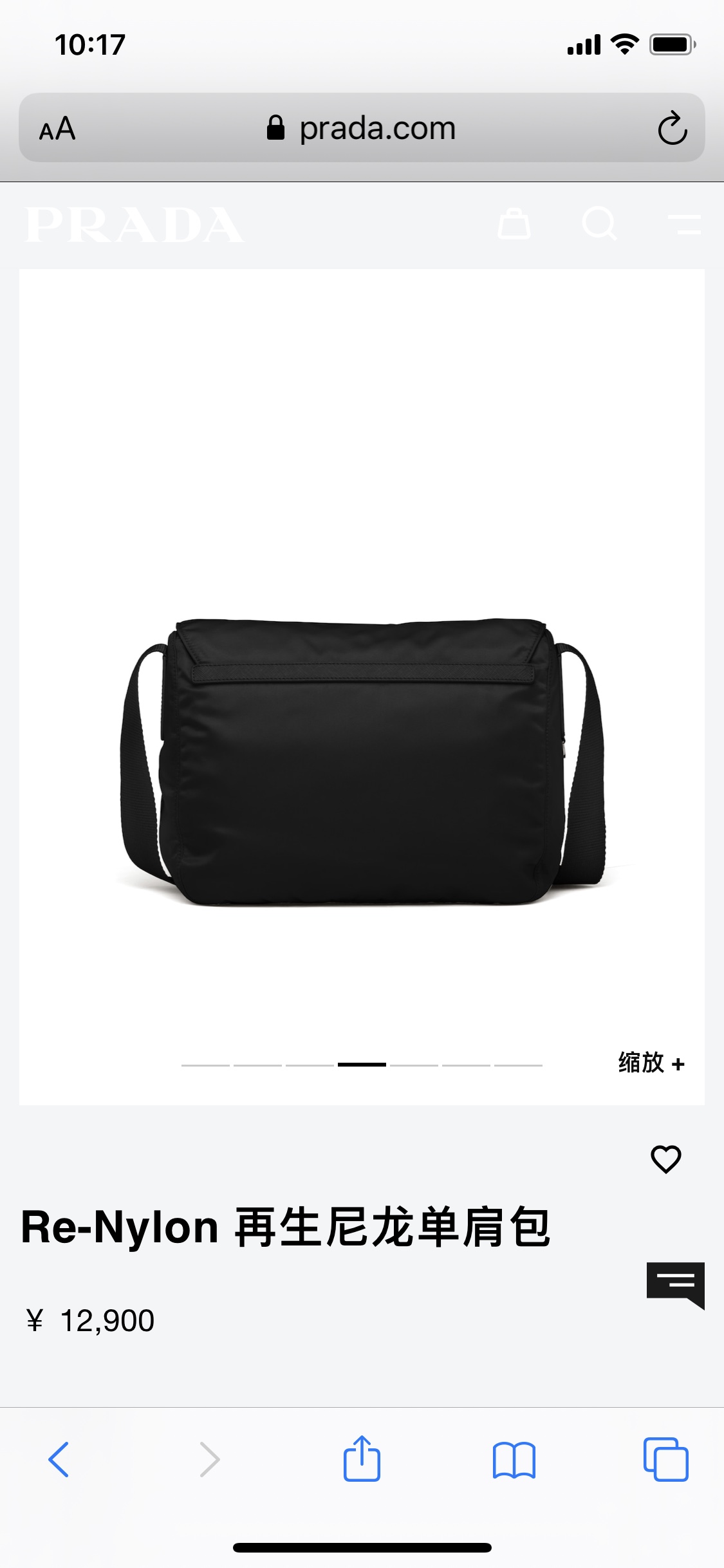Tap the 缩放 + zoom button
724x1568 pixels.
pyautogui.click(x=651, y=1063)
